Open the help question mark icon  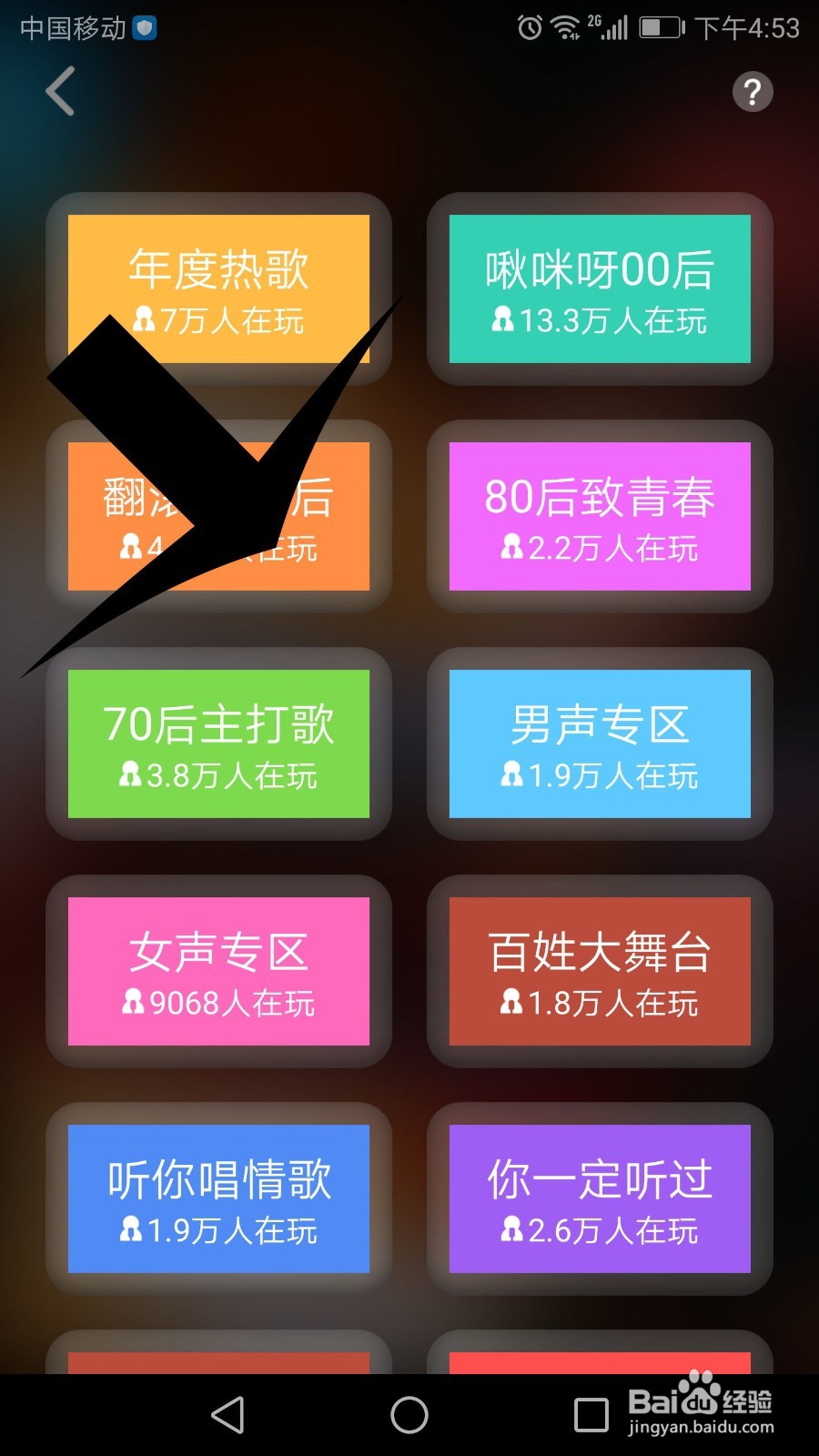753,92
